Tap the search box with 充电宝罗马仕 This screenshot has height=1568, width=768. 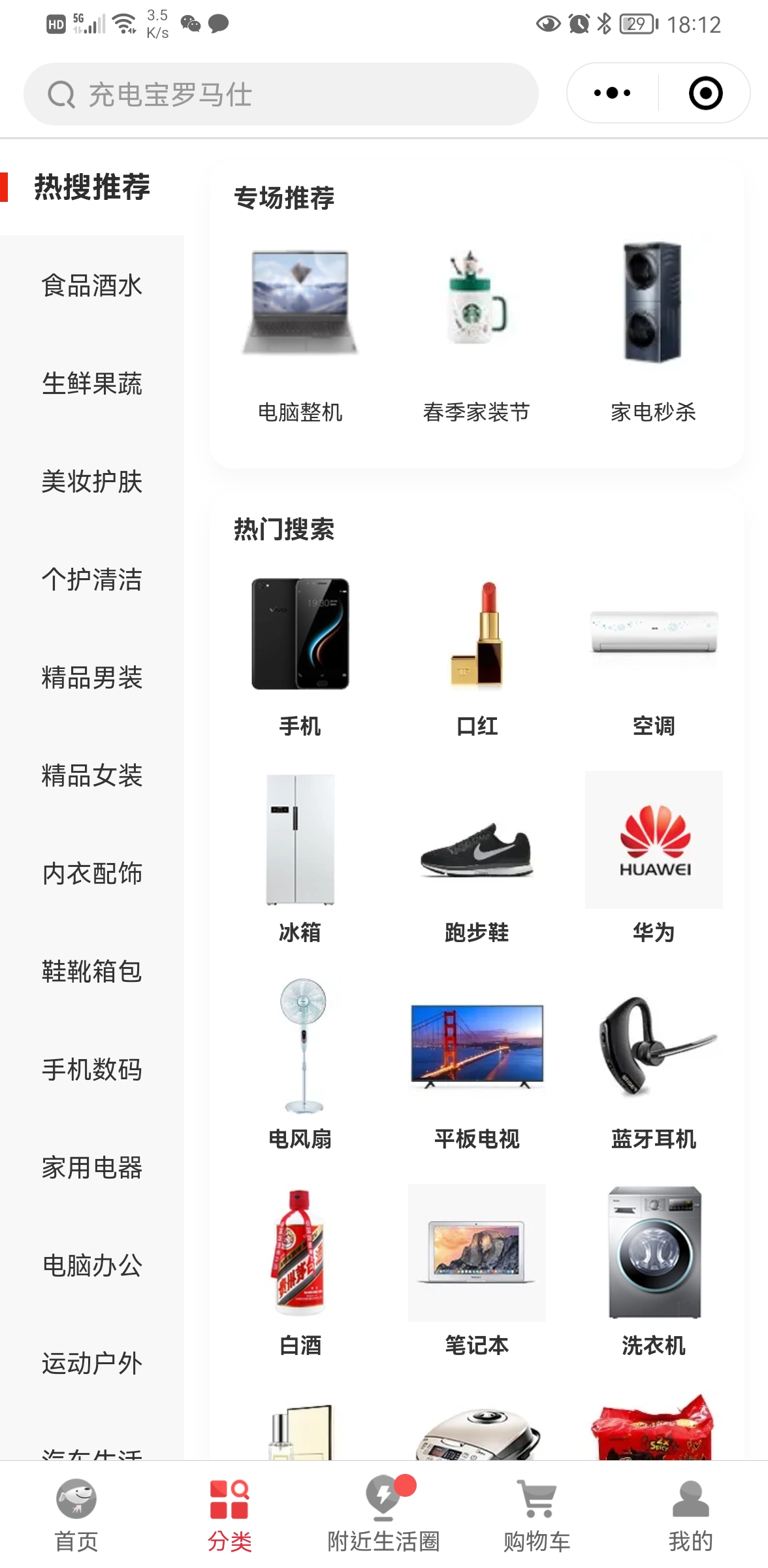281,94
